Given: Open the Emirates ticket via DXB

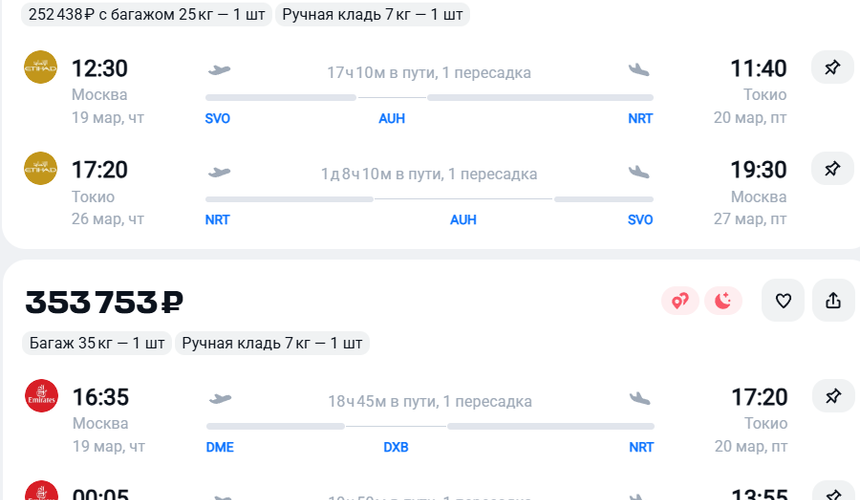Looking at the screenshot, I should click(x=430, y=420).
